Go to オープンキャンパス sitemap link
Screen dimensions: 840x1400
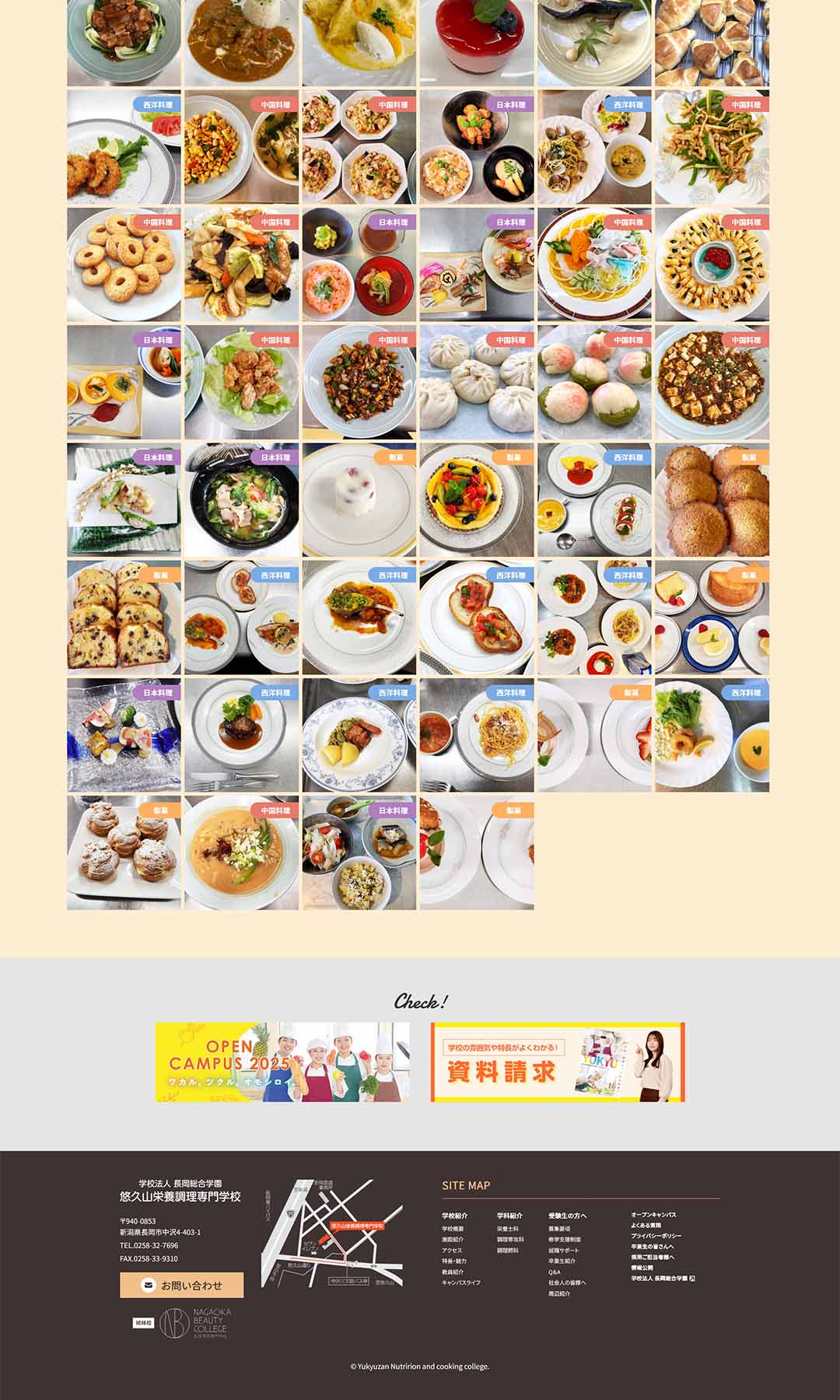(x=653, y=1214)
